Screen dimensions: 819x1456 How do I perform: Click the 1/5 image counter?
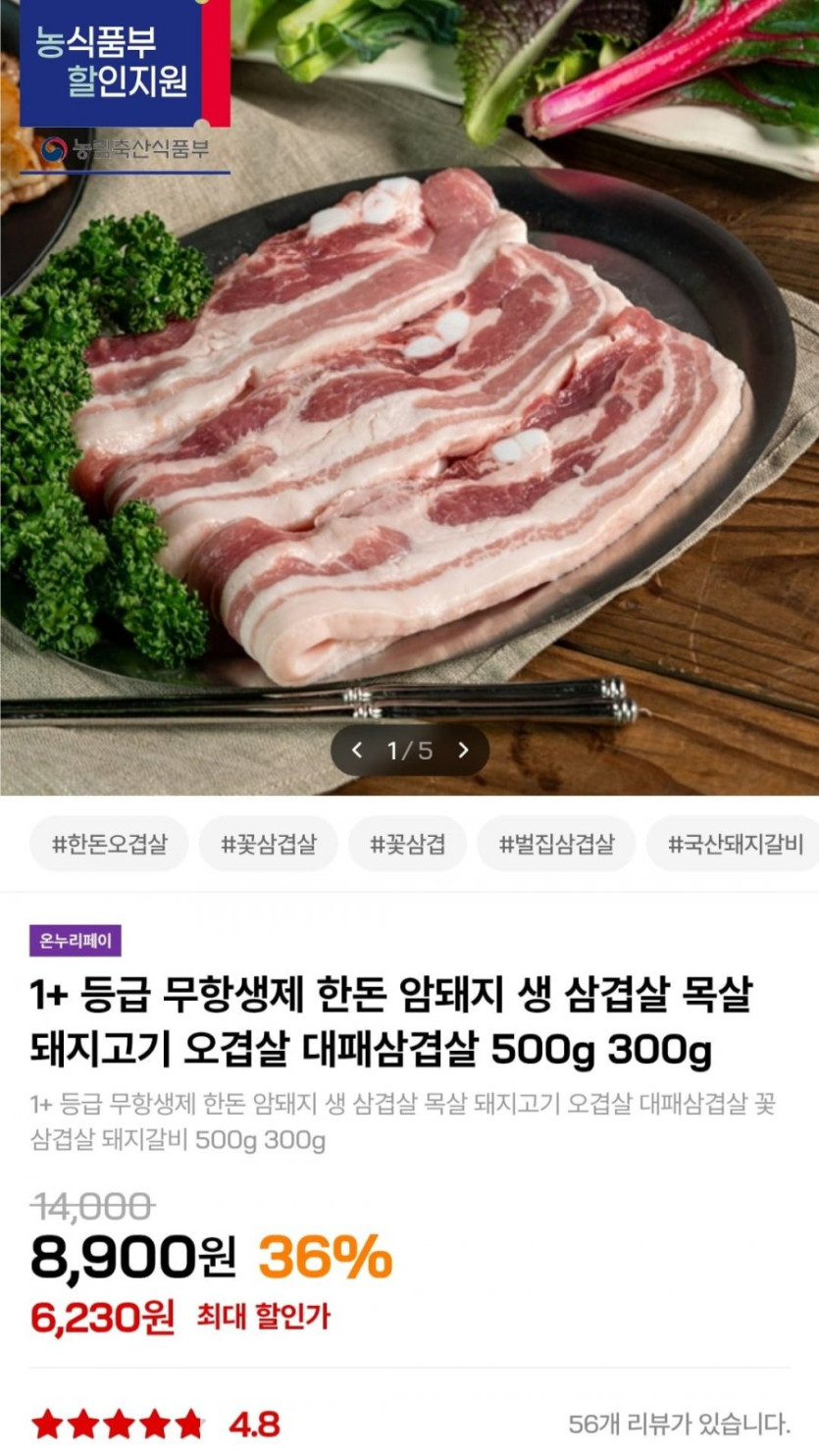tap(408, 751)
